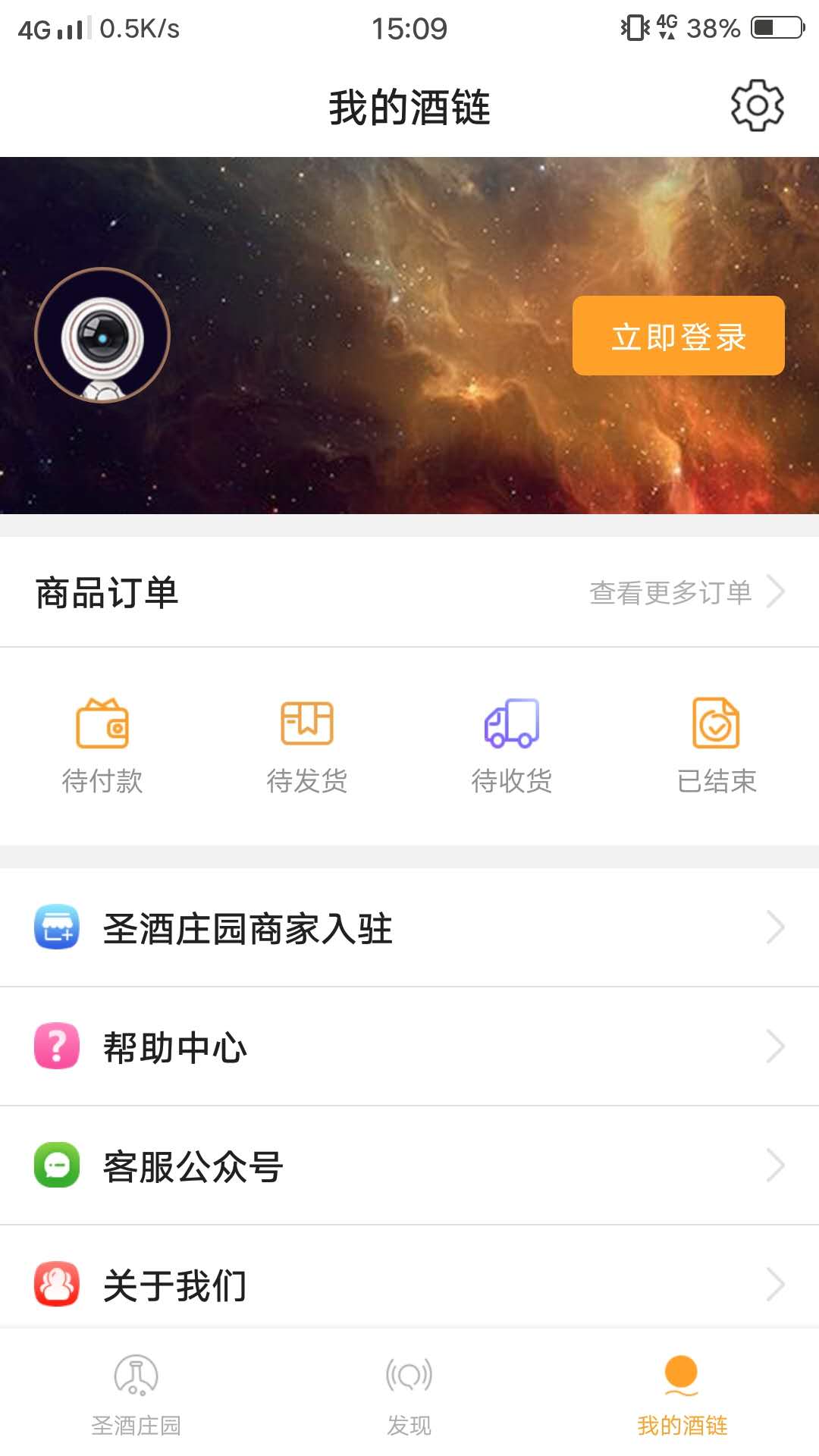This screenshot has height=1456, width=819.
Task: Expand the 关于我们 row chevron
Action: [x=775, y=1285]
